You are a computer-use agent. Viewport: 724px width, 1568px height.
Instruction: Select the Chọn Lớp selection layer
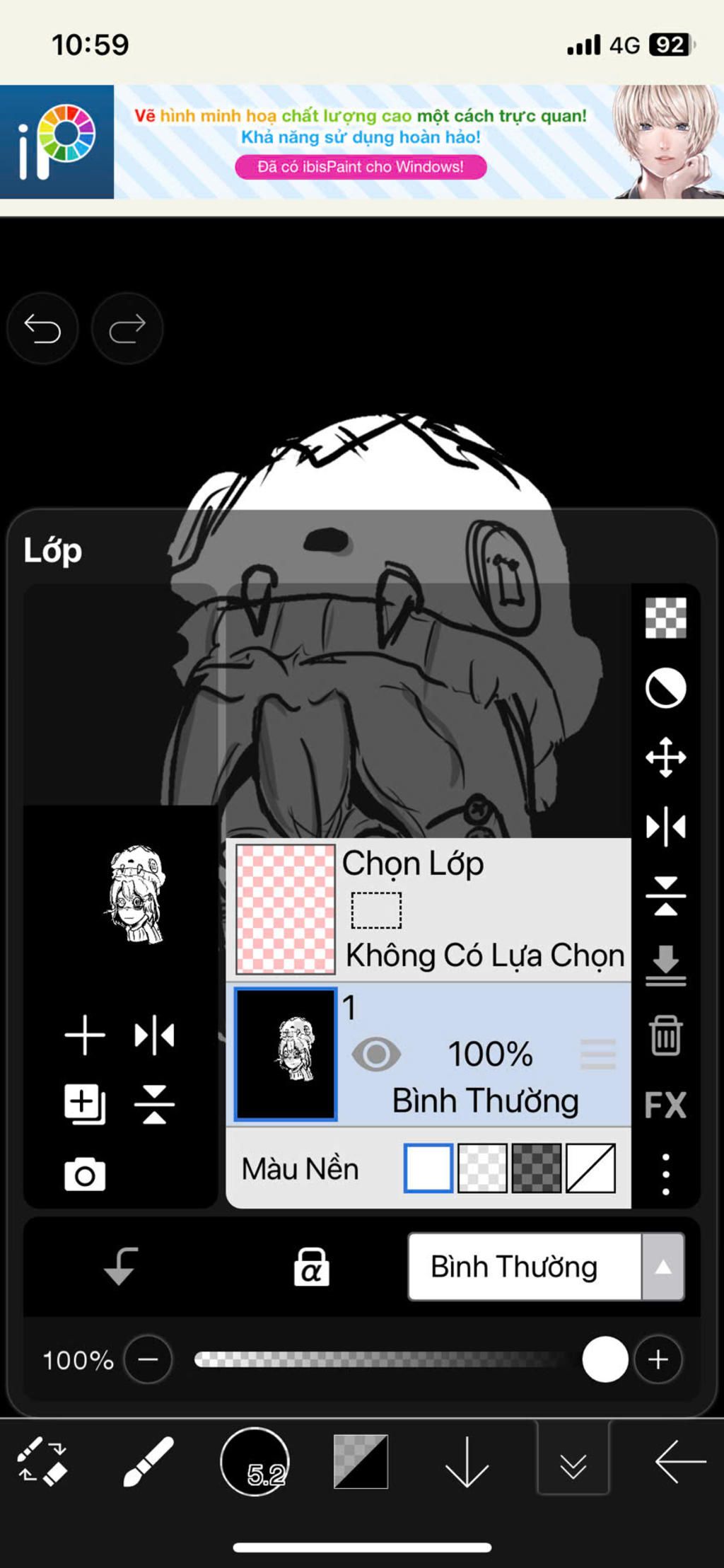(428, 910)
